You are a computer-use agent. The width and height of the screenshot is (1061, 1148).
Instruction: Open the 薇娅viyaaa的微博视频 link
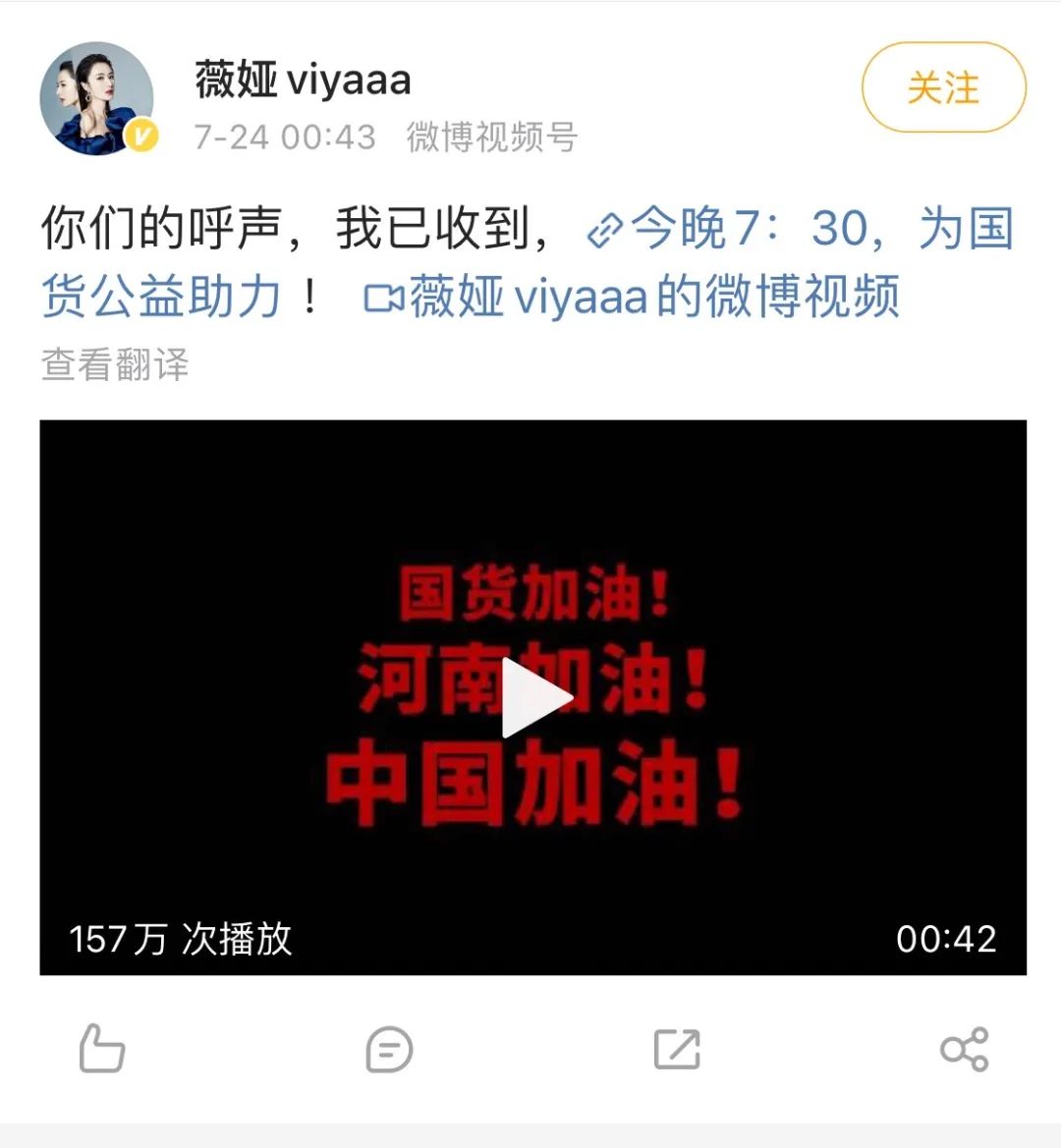(x=631, y=297)
